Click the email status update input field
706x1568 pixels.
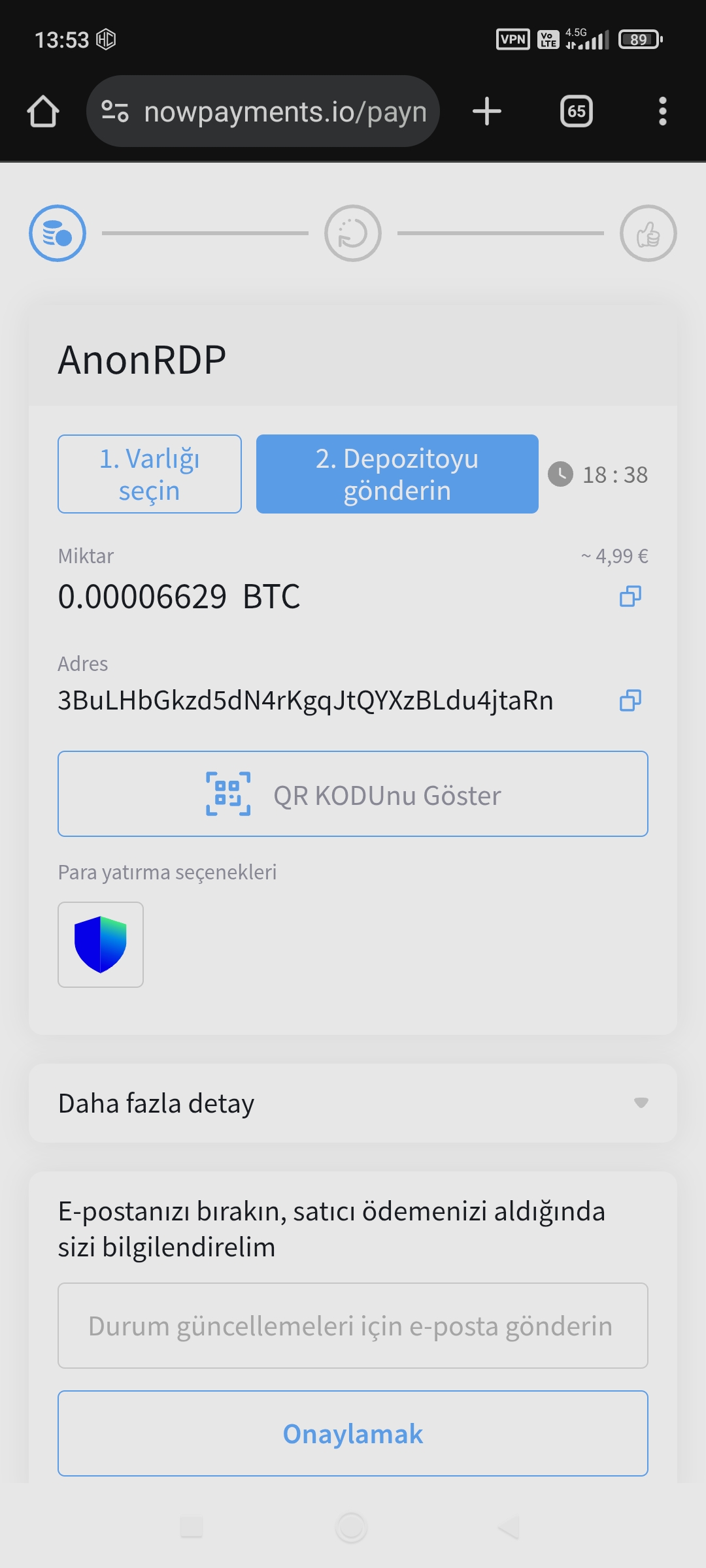click(x=352, y=1326)
